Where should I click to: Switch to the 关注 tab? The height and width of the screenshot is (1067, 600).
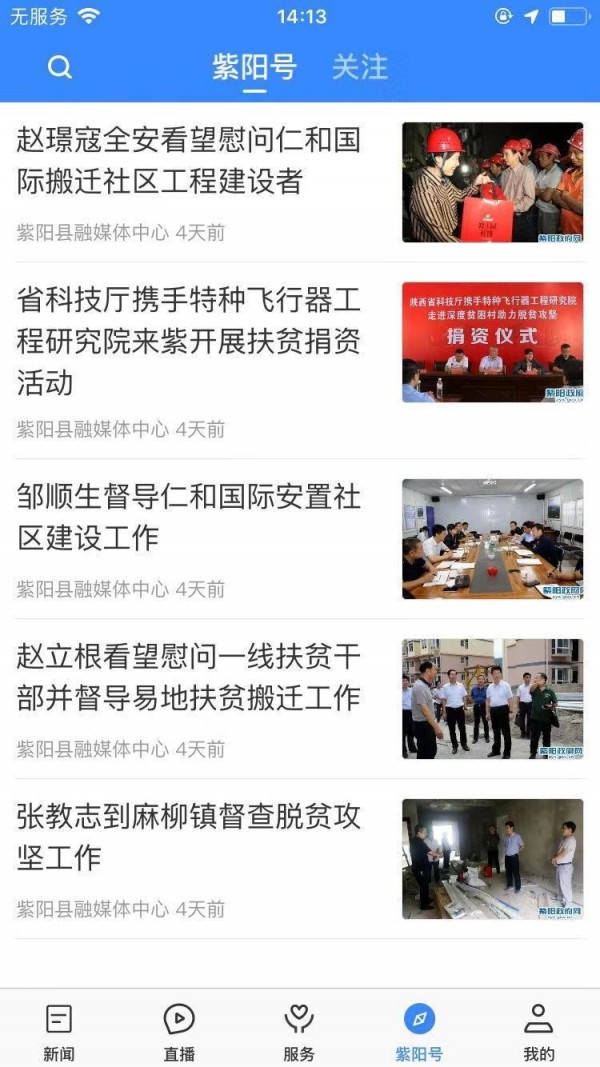tap(360, 67)
